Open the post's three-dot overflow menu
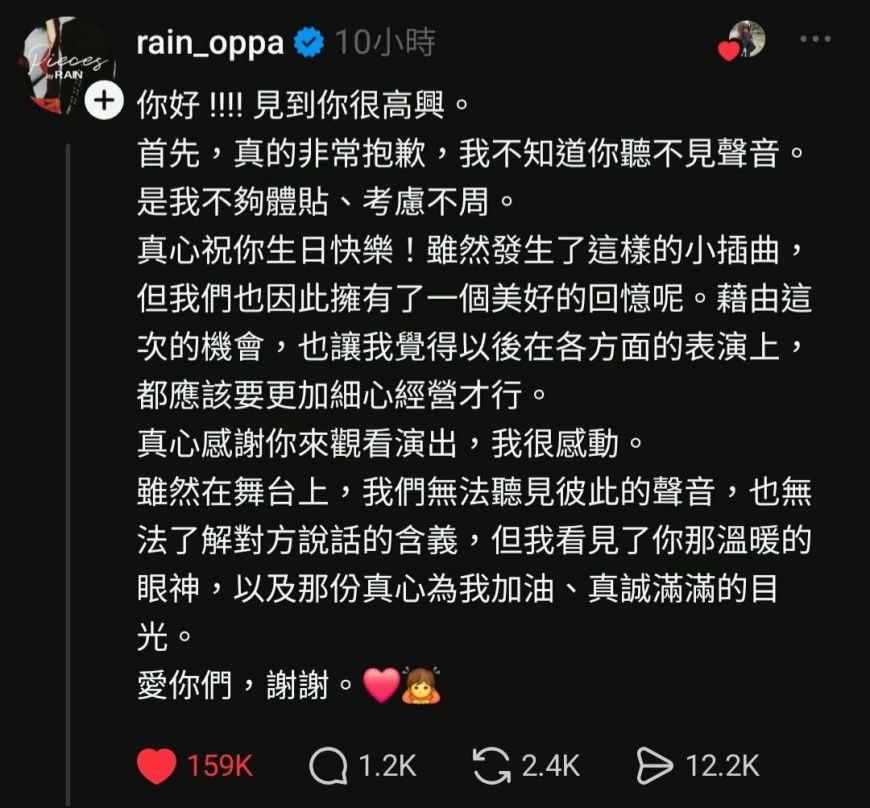The height and width of the screenshot is (808, 870). 815,41
